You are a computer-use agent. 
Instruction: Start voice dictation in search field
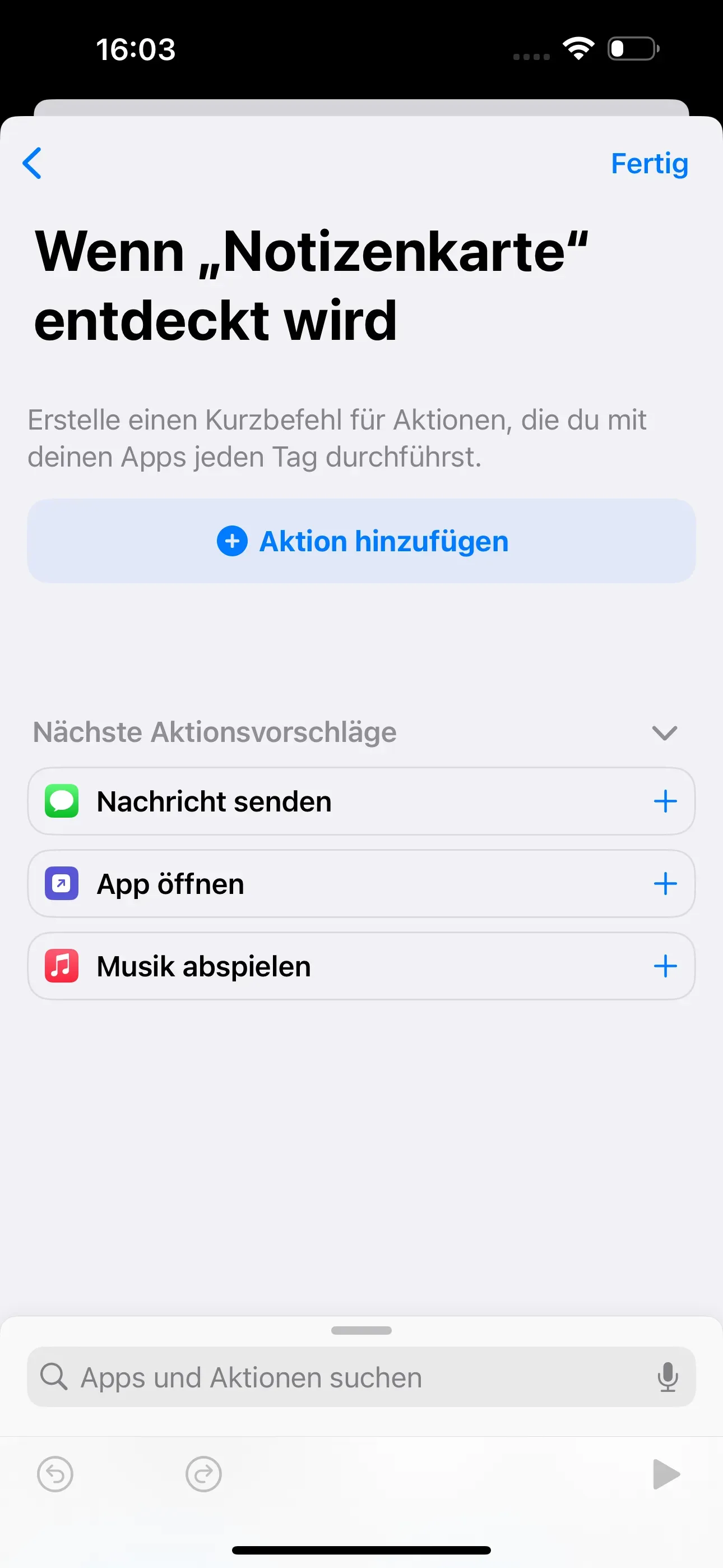(668, 1377)
